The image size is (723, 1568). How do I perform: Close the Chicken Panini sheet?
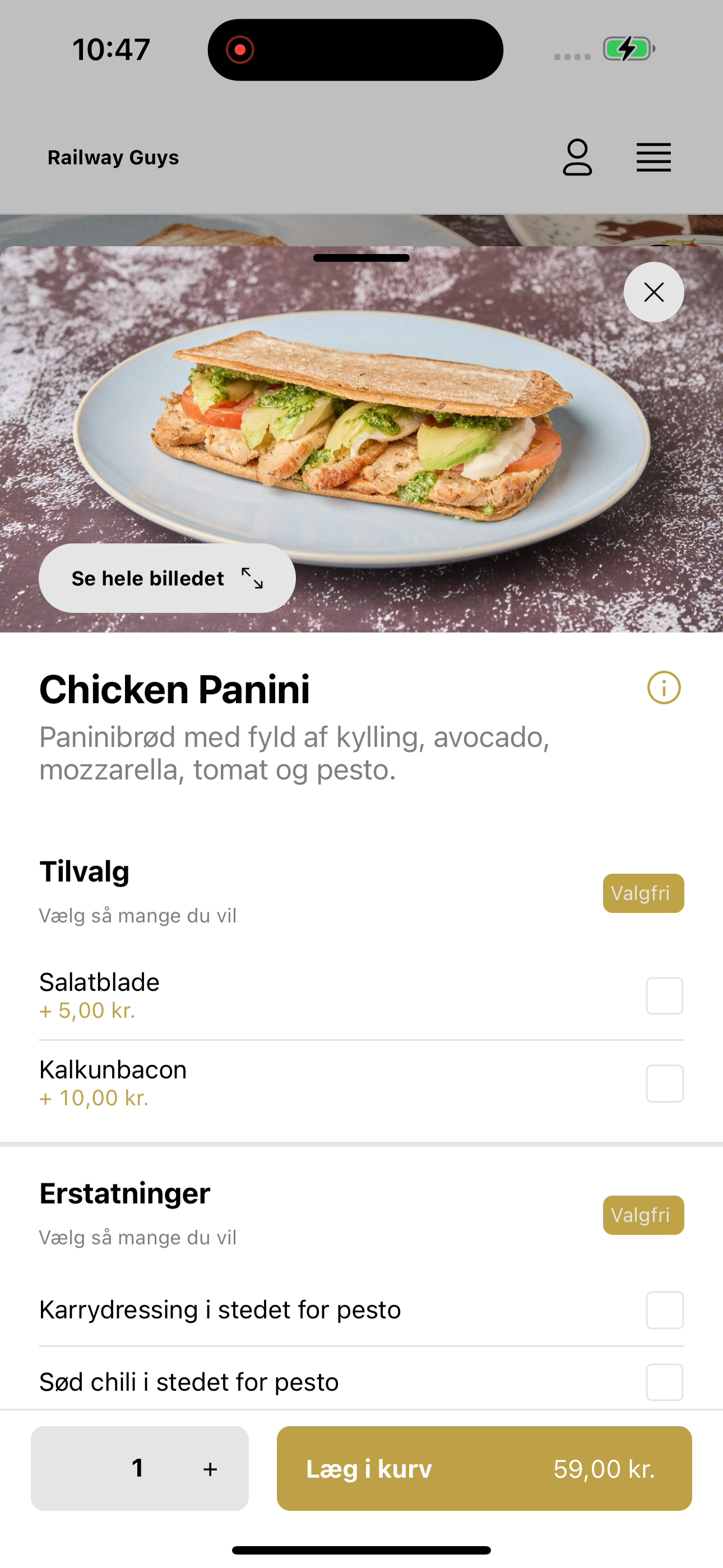pyautogui.click(x=654, y=292)
